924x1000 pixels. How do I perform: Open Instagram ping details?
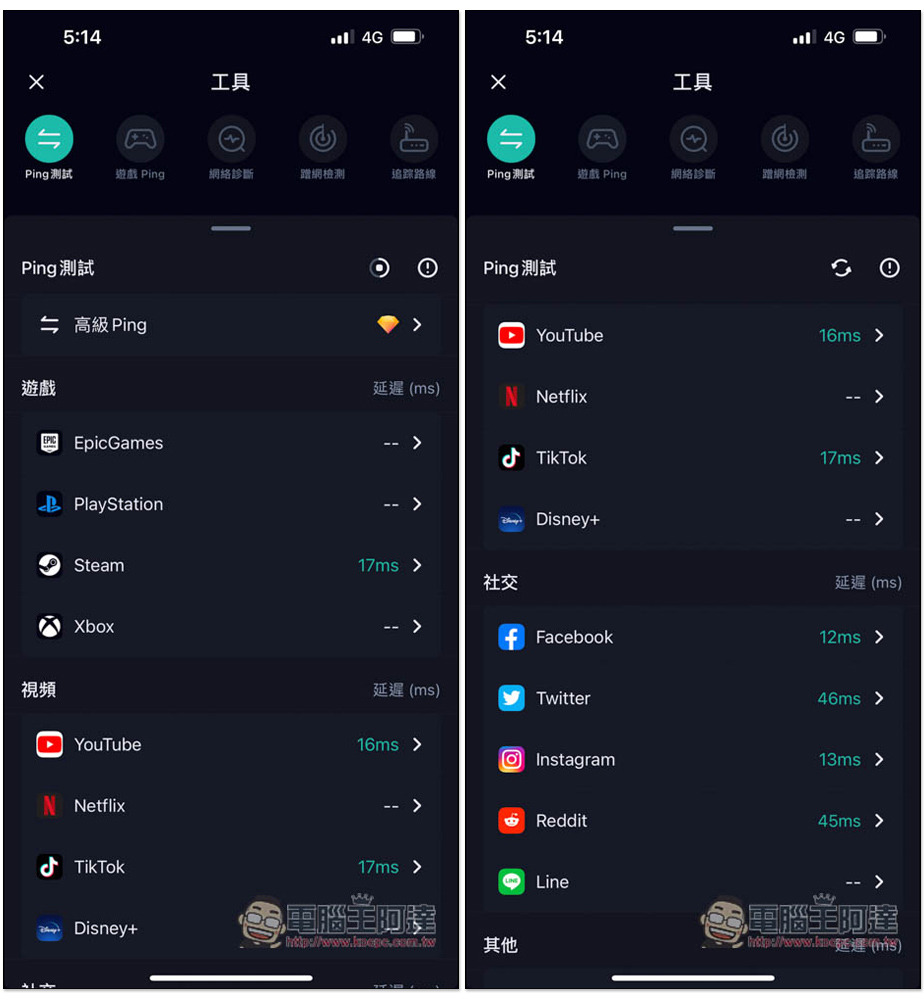pyautogui.click(x=692, y=759)
